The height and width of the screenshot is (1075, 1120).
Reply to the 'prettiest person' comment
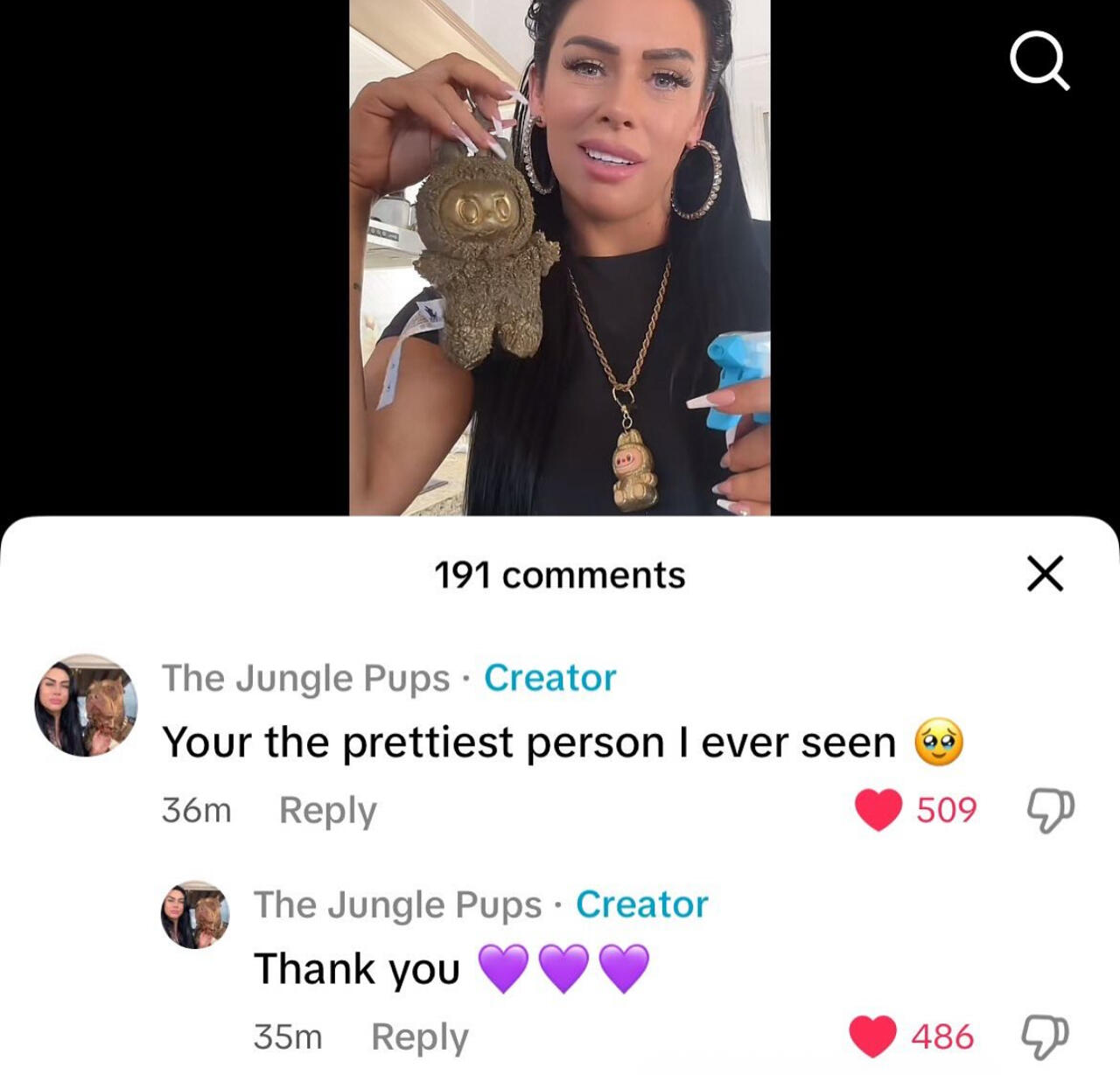click(x=327, y=811)
